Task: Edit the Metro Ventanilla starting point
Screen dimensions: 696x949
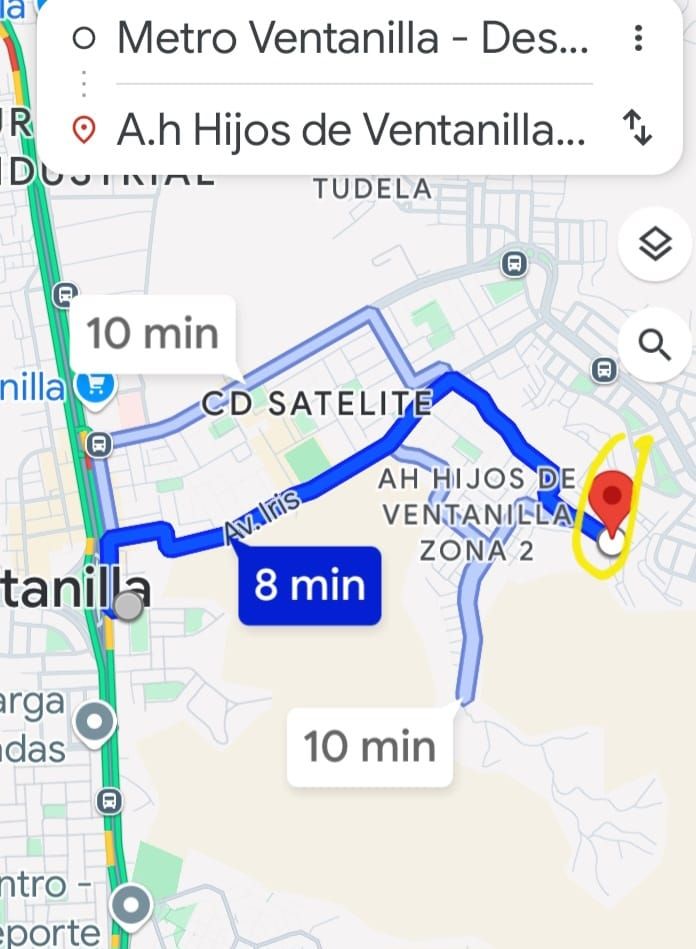Action: (x=350, y=39)
